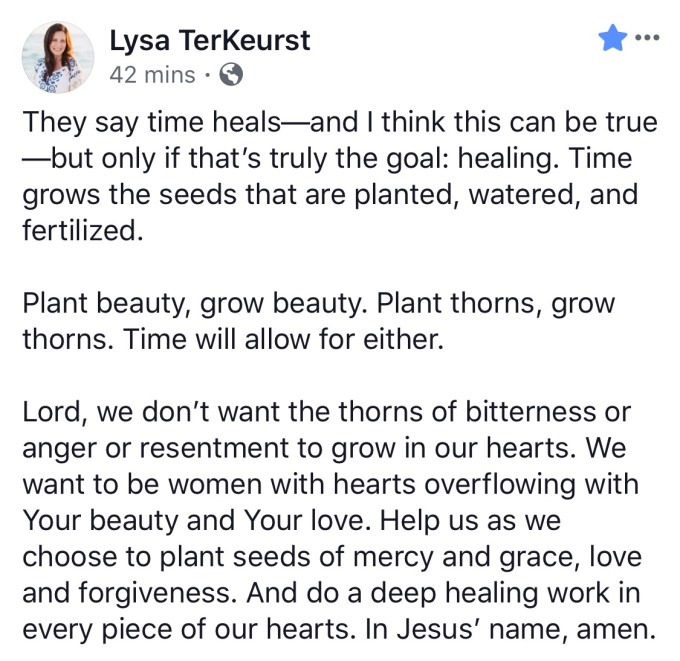
Task: Open the post's three-dot overflow menu
Action: coord(648,39)
